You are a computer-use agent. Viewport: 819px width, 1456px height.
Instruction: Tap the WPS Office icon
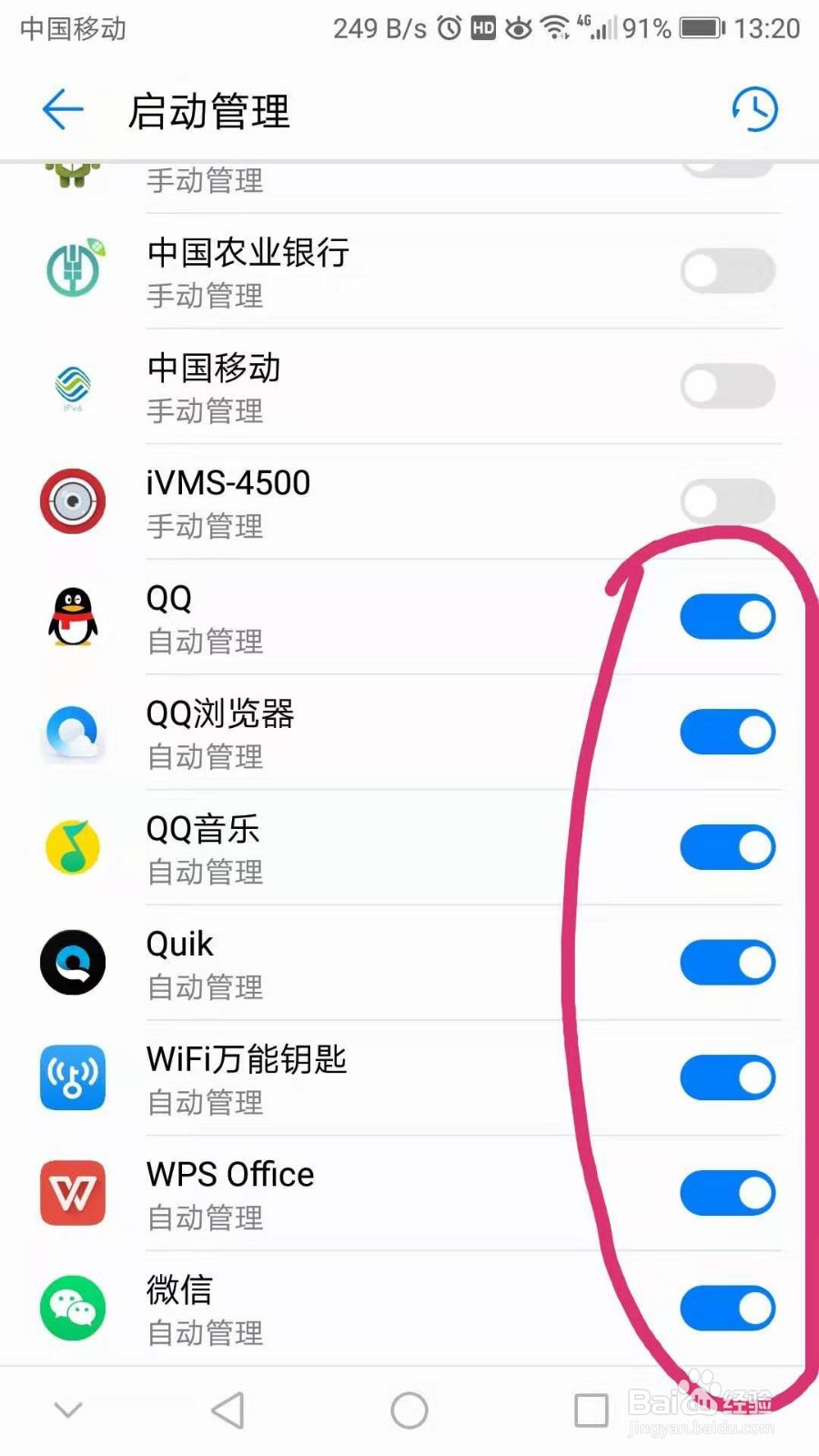click(x=72, y=1193)
